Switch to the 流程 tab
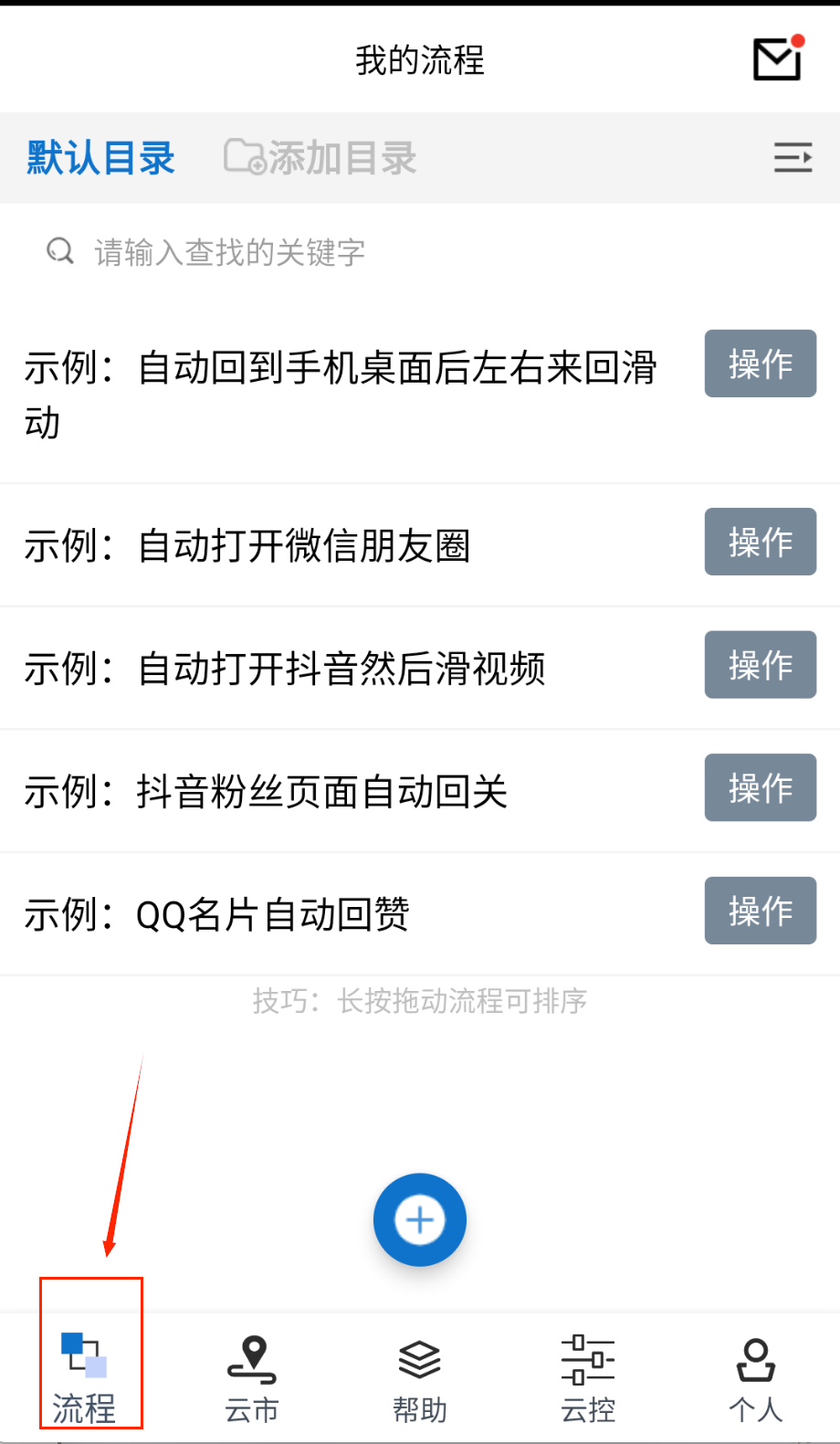Viewport: 840px width, 1444px height. tap(84, 1379)
